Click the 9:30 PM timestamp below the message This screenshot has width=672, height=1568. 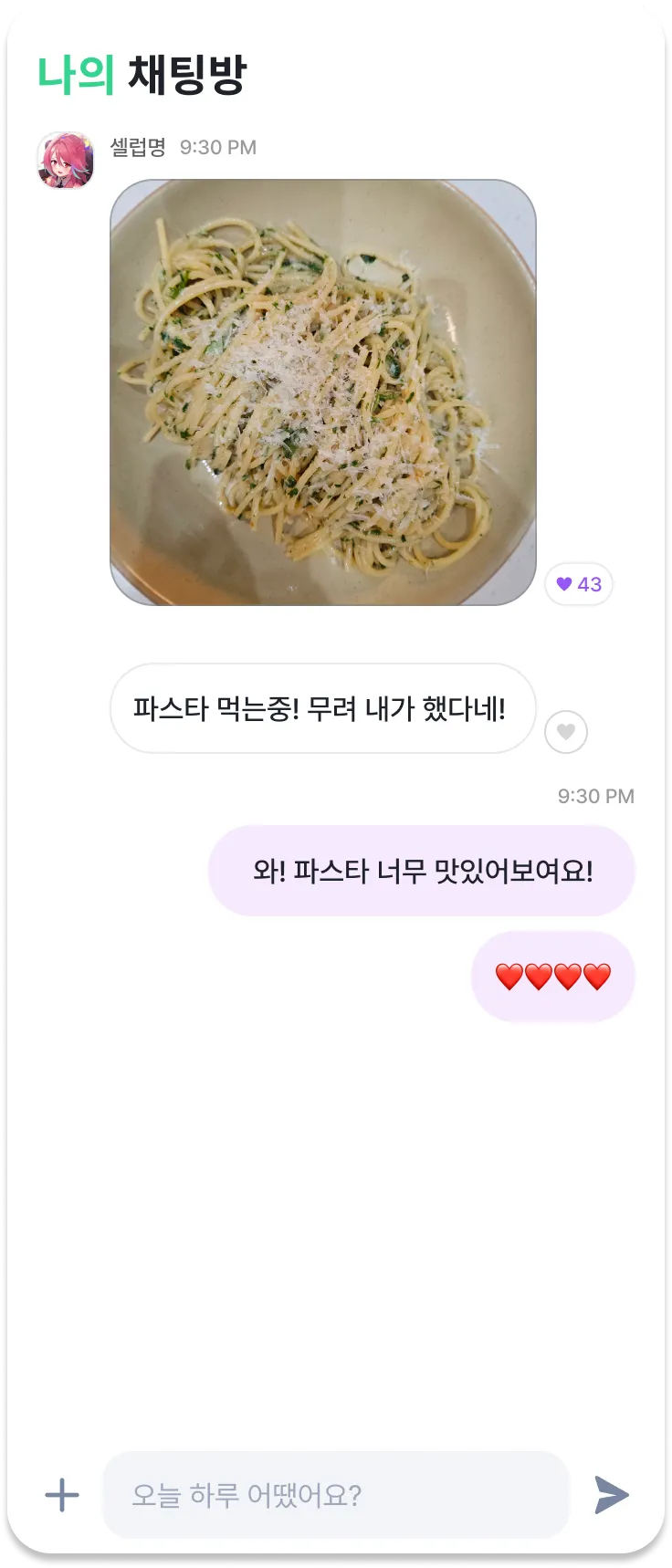pos(595,796)
